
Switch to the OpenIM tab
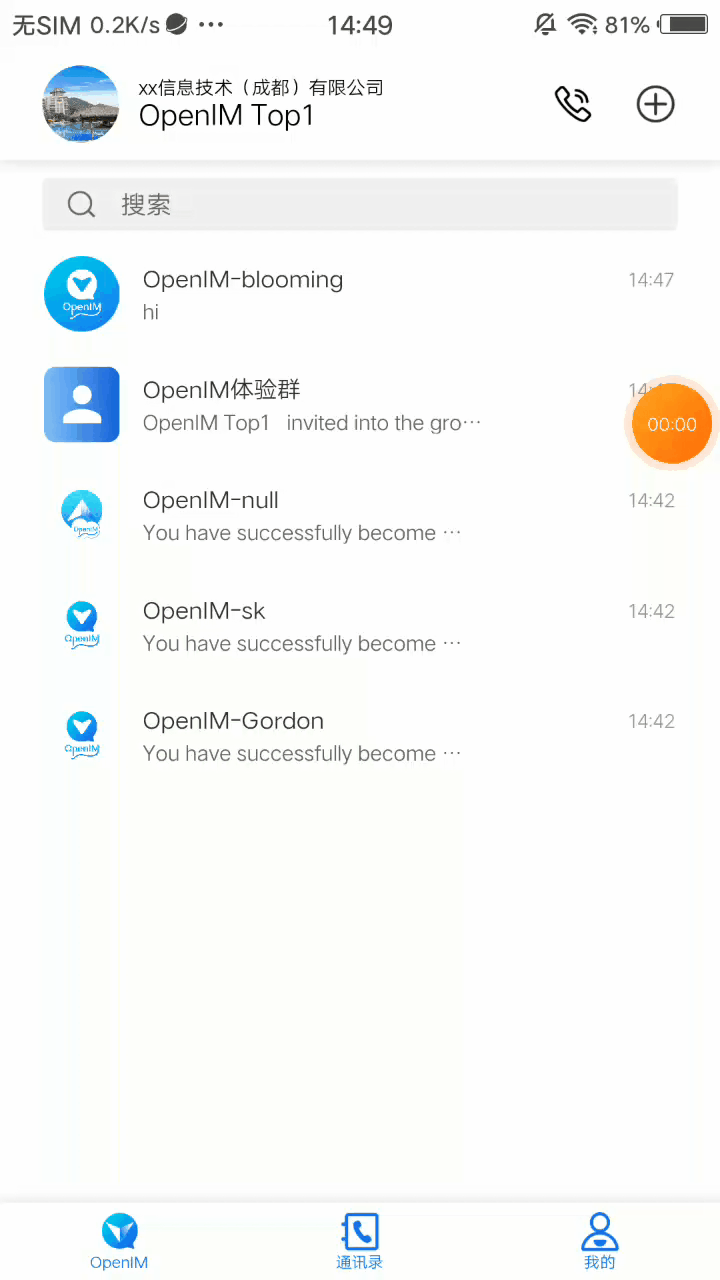pos(119,1241)
